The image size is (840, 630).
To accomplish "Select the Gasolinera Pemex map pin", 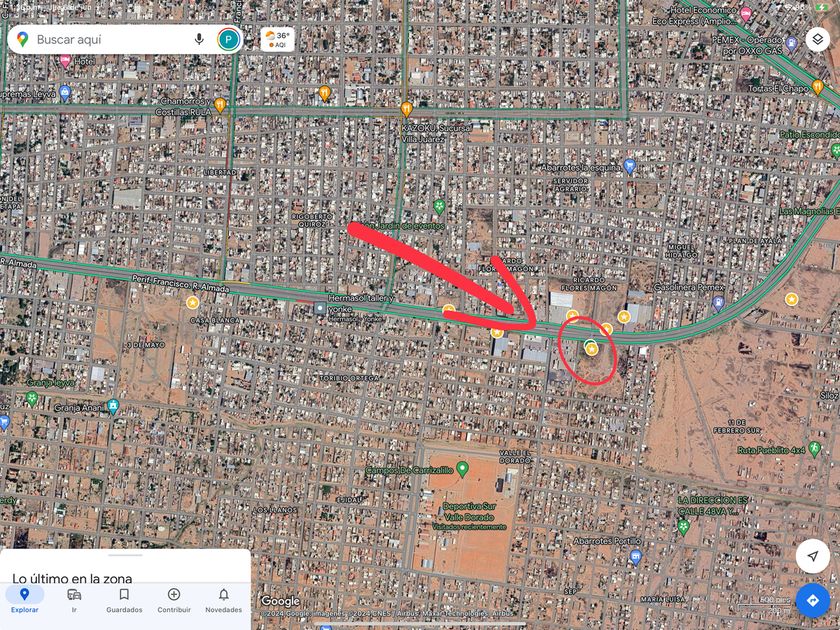I will [x=718, y=303].
